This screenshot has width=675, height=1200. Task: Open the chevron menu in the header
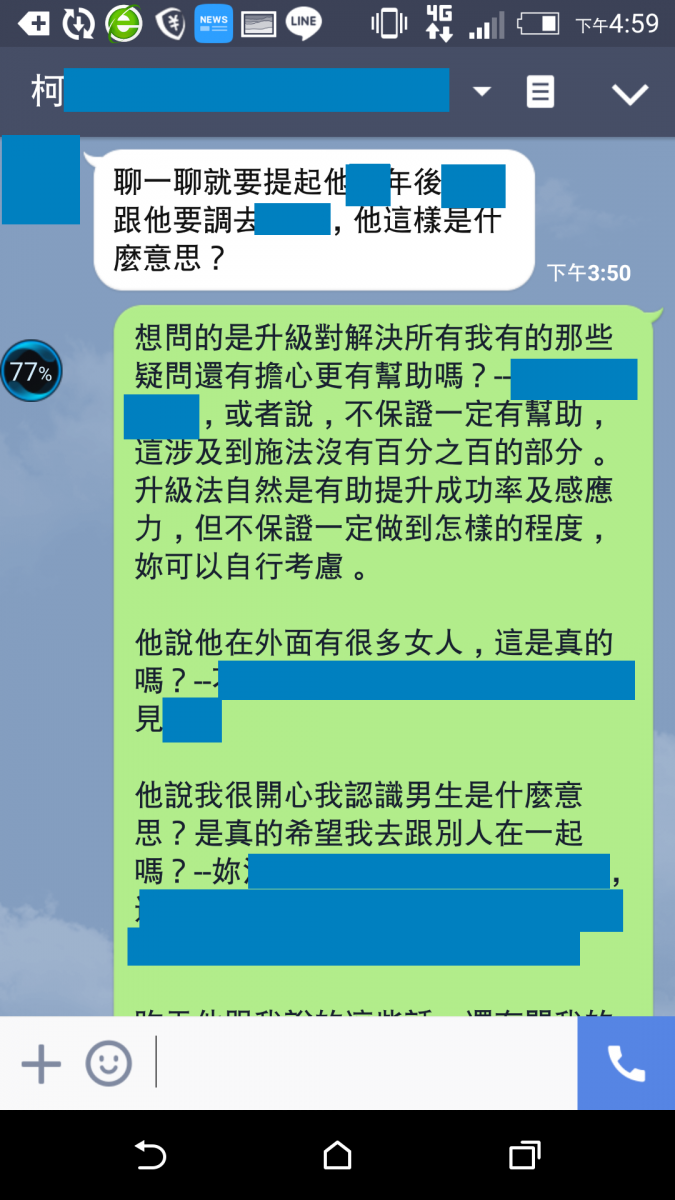[x=630, y=94]
